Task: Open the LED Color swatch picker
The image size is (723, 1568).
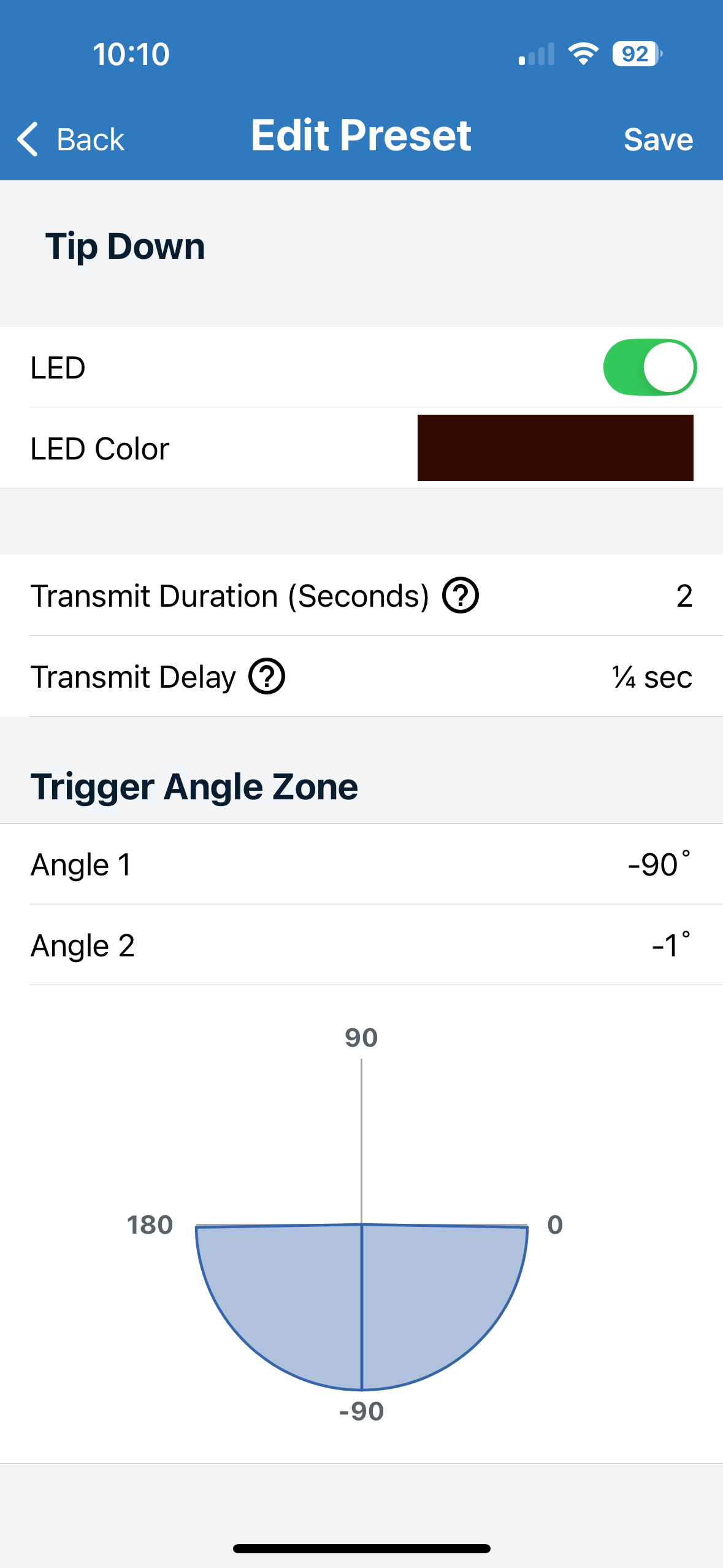Action: [x=555, y=448]
